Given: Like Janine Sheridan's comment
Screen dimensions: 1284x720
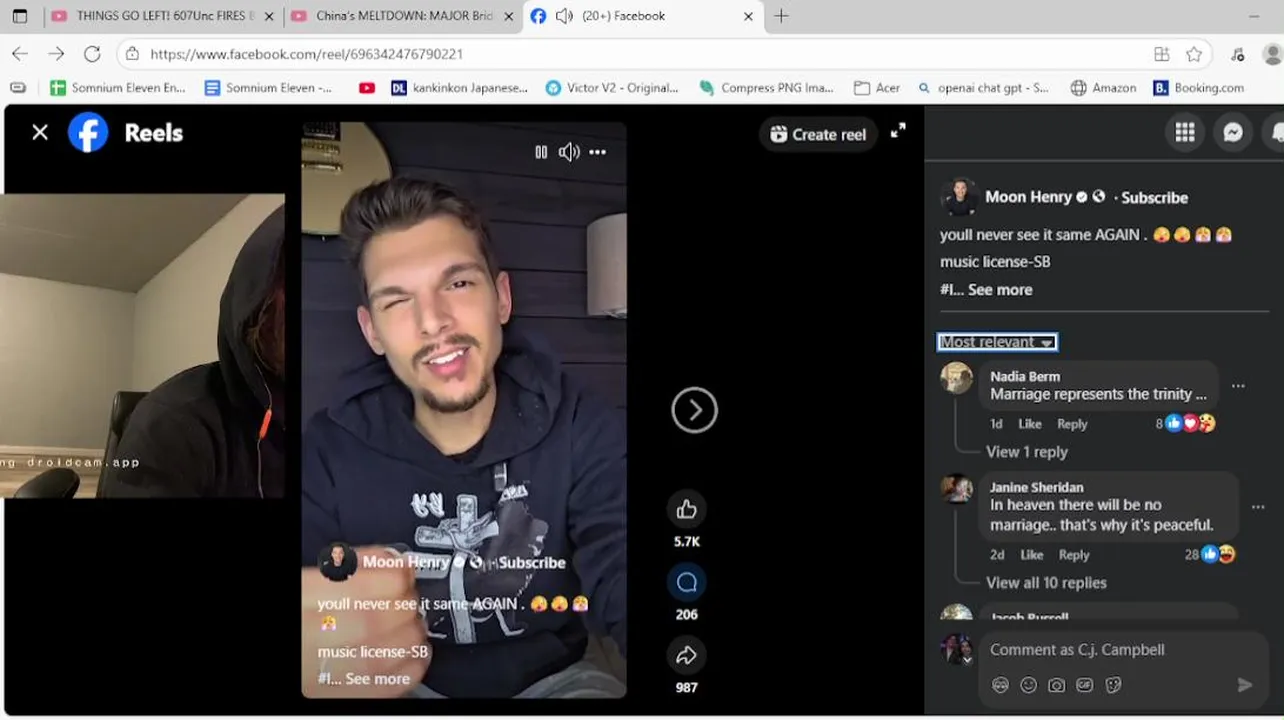Looking at the screenshot, I should click(x=1031, y=555).
